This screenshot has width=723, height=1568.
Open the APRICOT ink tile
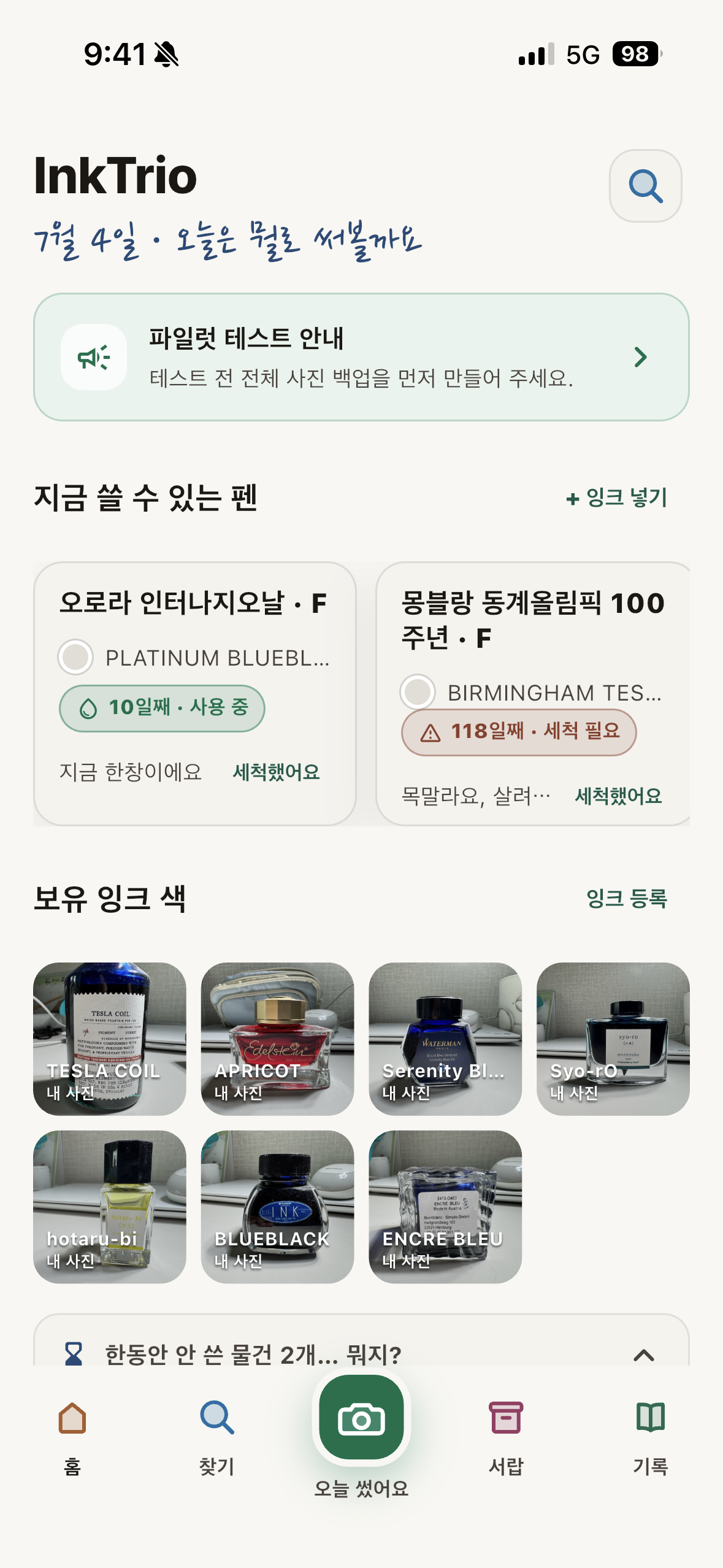(x=277, y=1039)
